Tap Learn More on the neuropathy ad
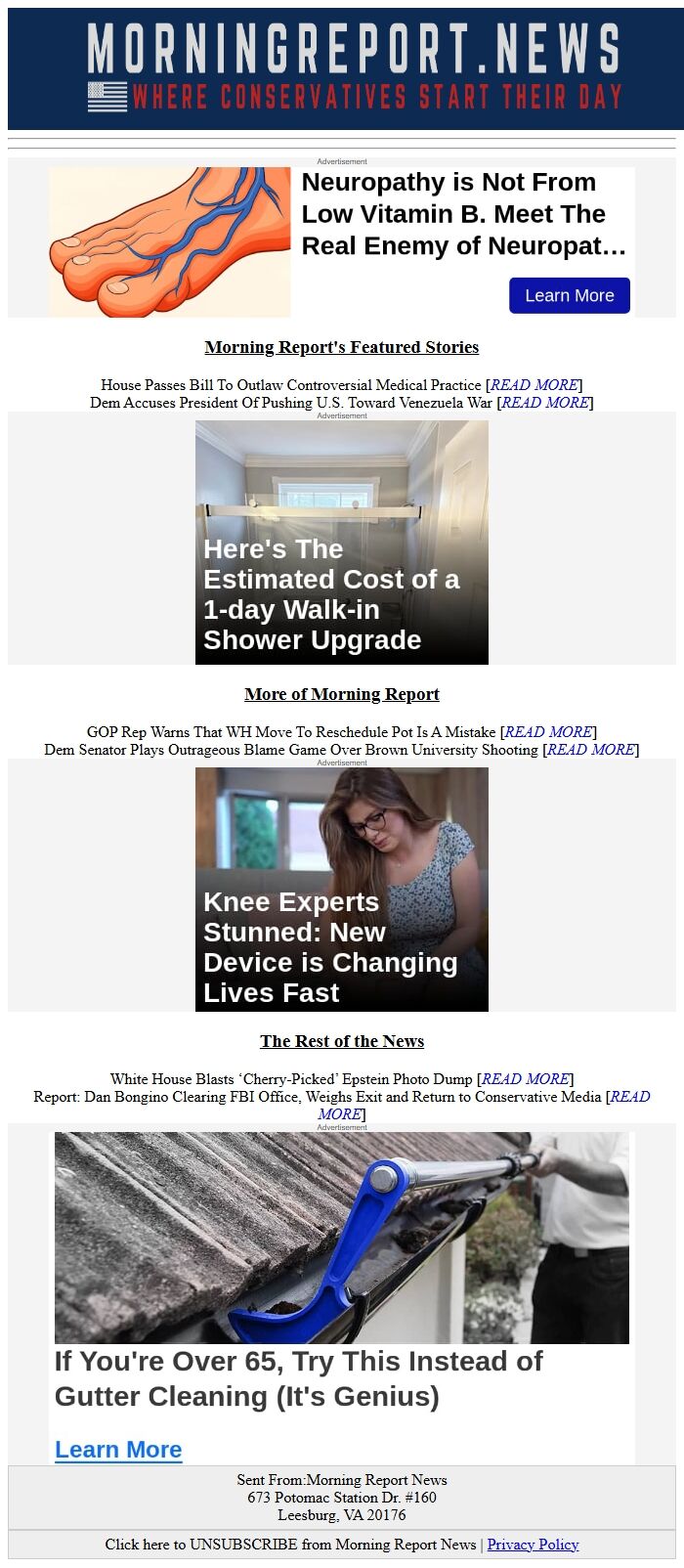The width and height of the screenshot is (684, 1568). (x=569, y=295)
